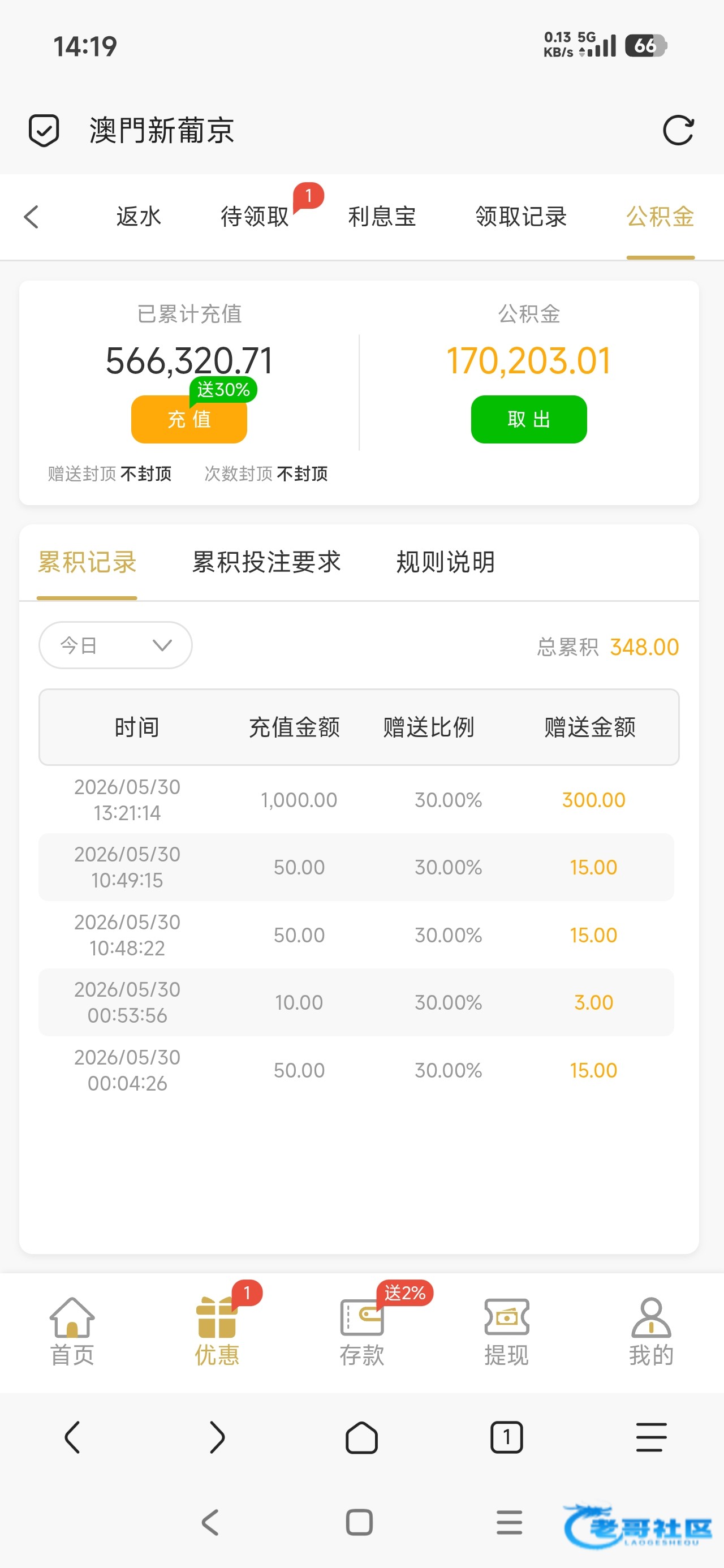Go to 首页 in bottom navigation
This screenshot has height=1568, width=724.
72,1331
